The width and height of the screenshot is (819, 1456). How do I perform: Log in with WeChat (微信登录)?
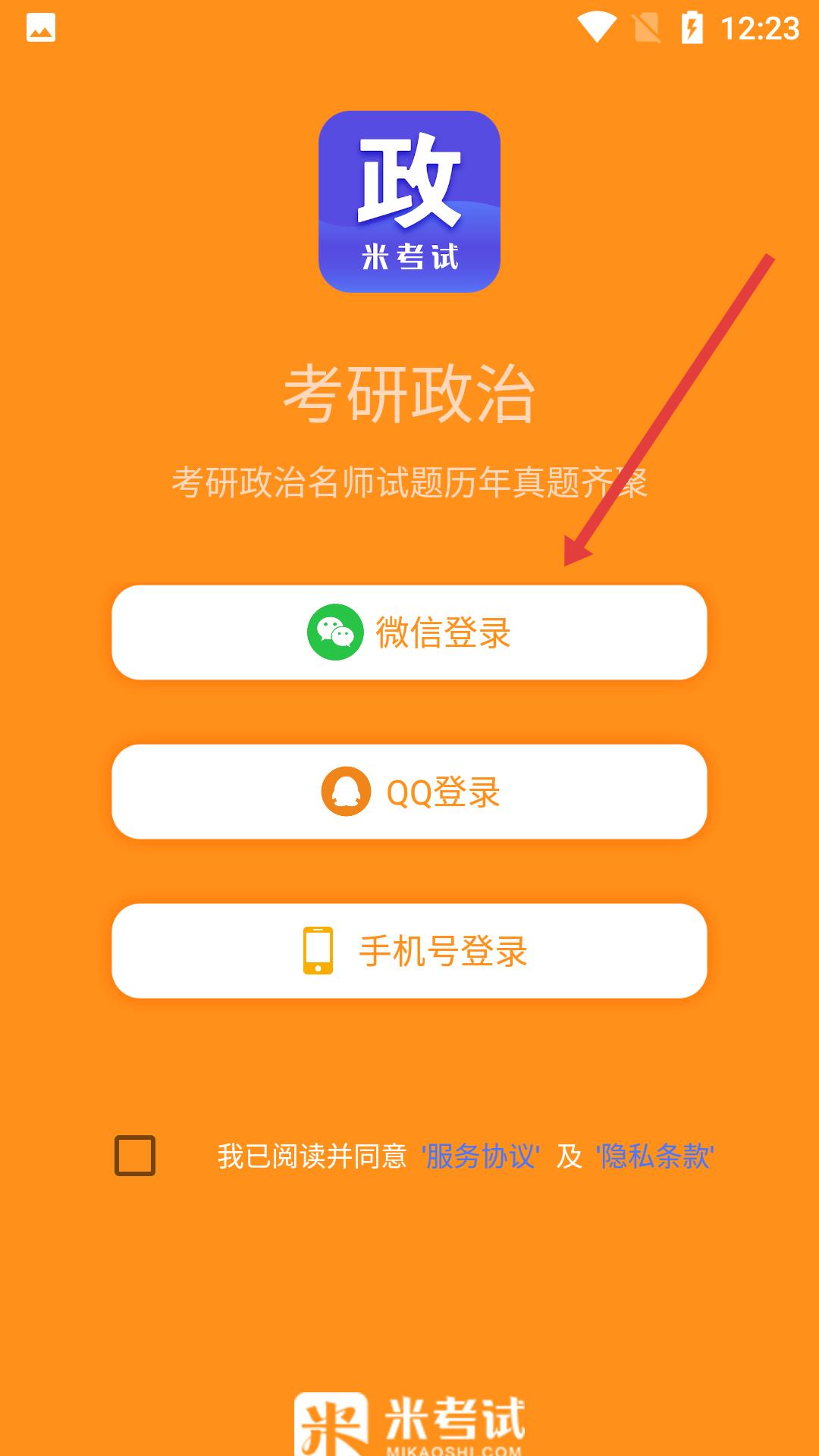tap(409, 632)
